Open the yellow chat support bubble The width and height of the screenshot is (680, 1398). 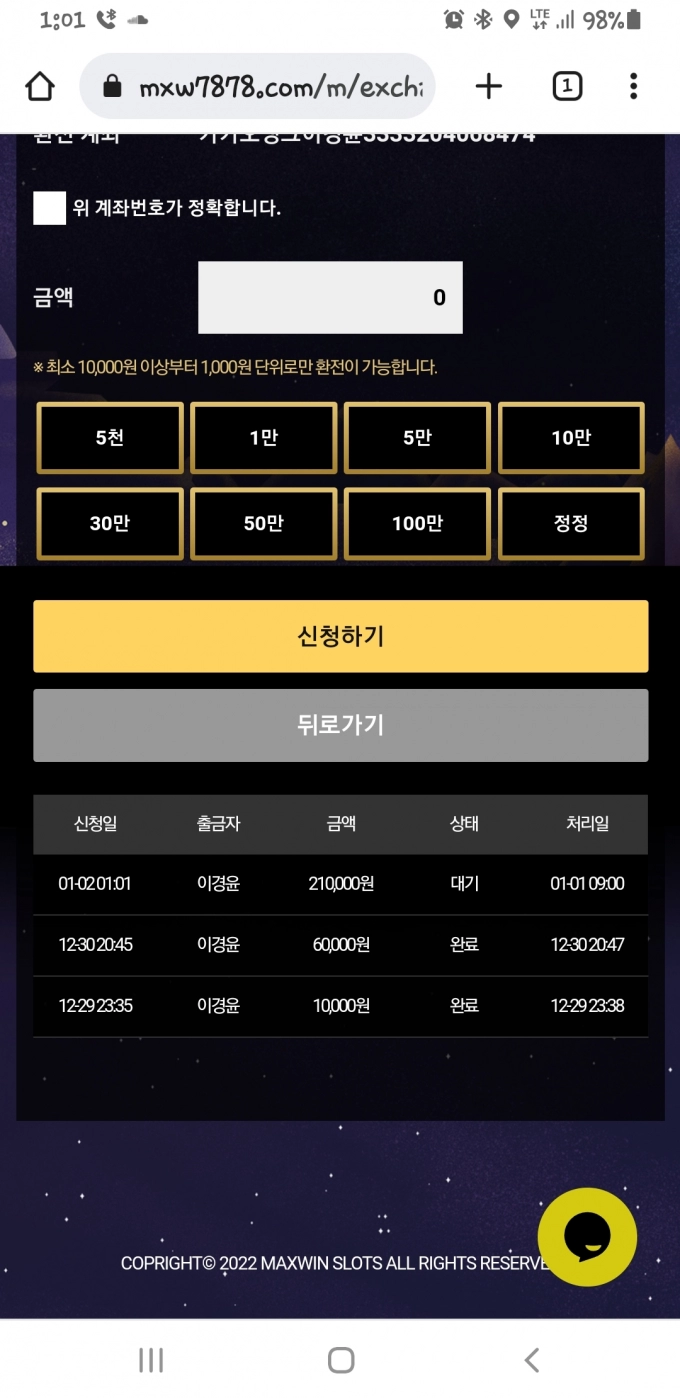(587, 1237)
